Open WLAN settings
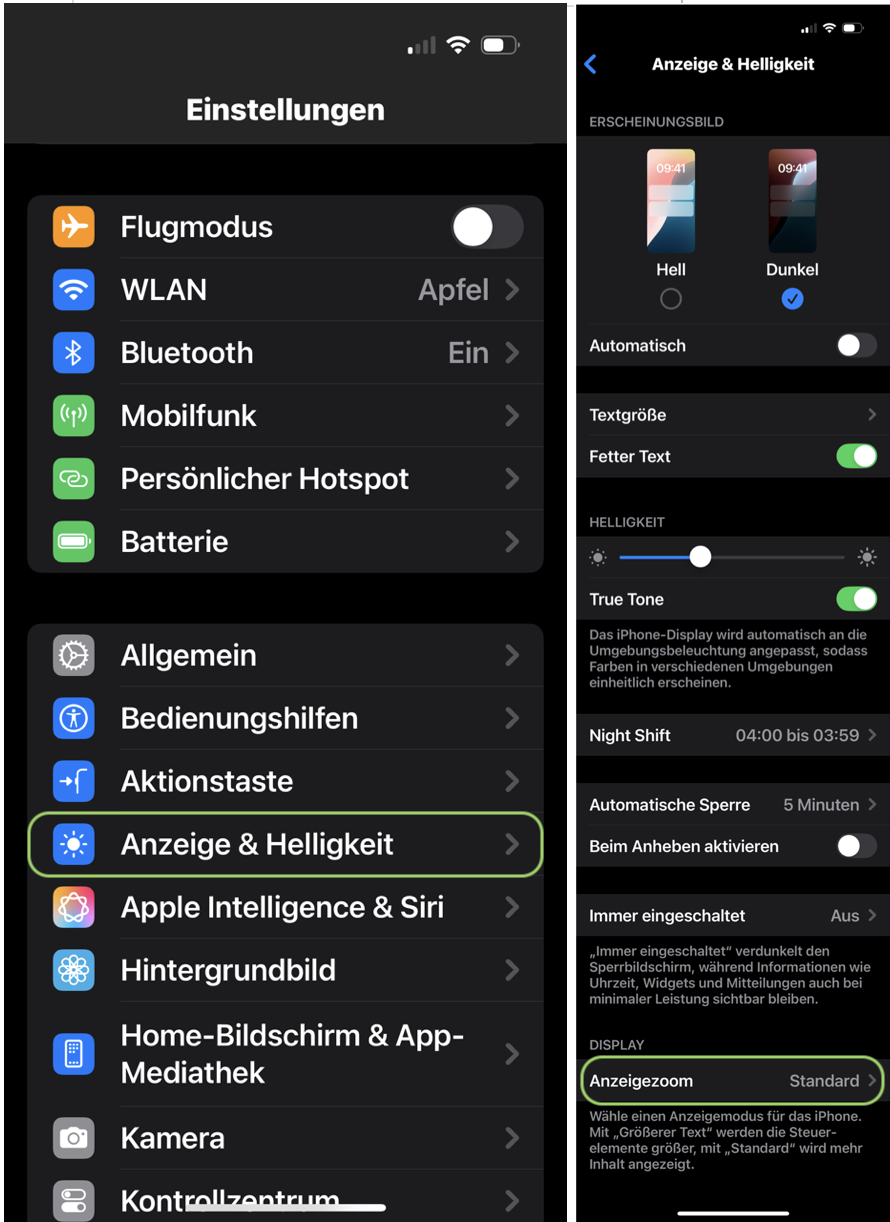The width and height of the screenshot is (890, 1222). [286, 290]
